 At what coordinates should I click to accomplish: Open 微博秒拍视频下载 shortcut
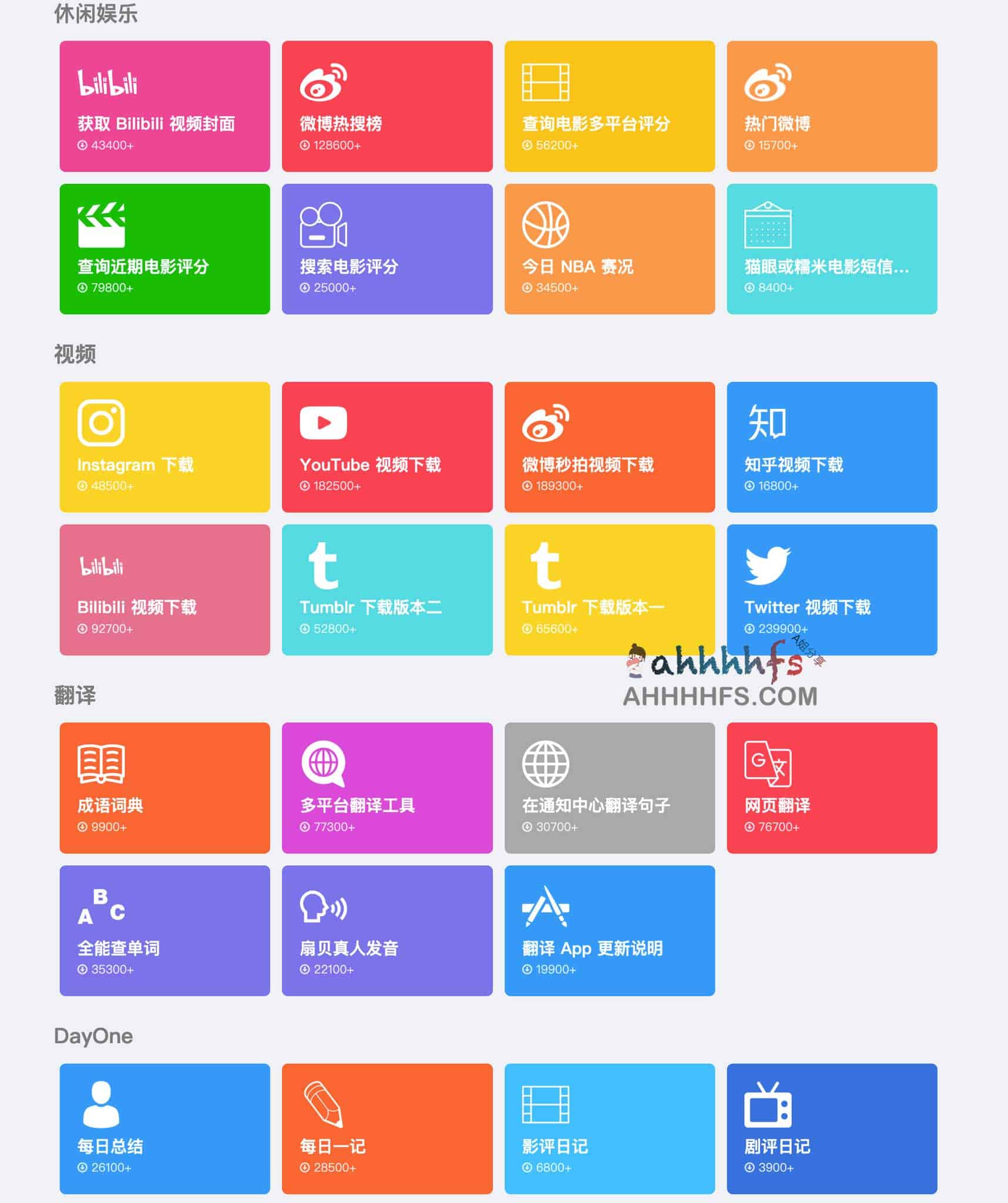coord(609,447)
